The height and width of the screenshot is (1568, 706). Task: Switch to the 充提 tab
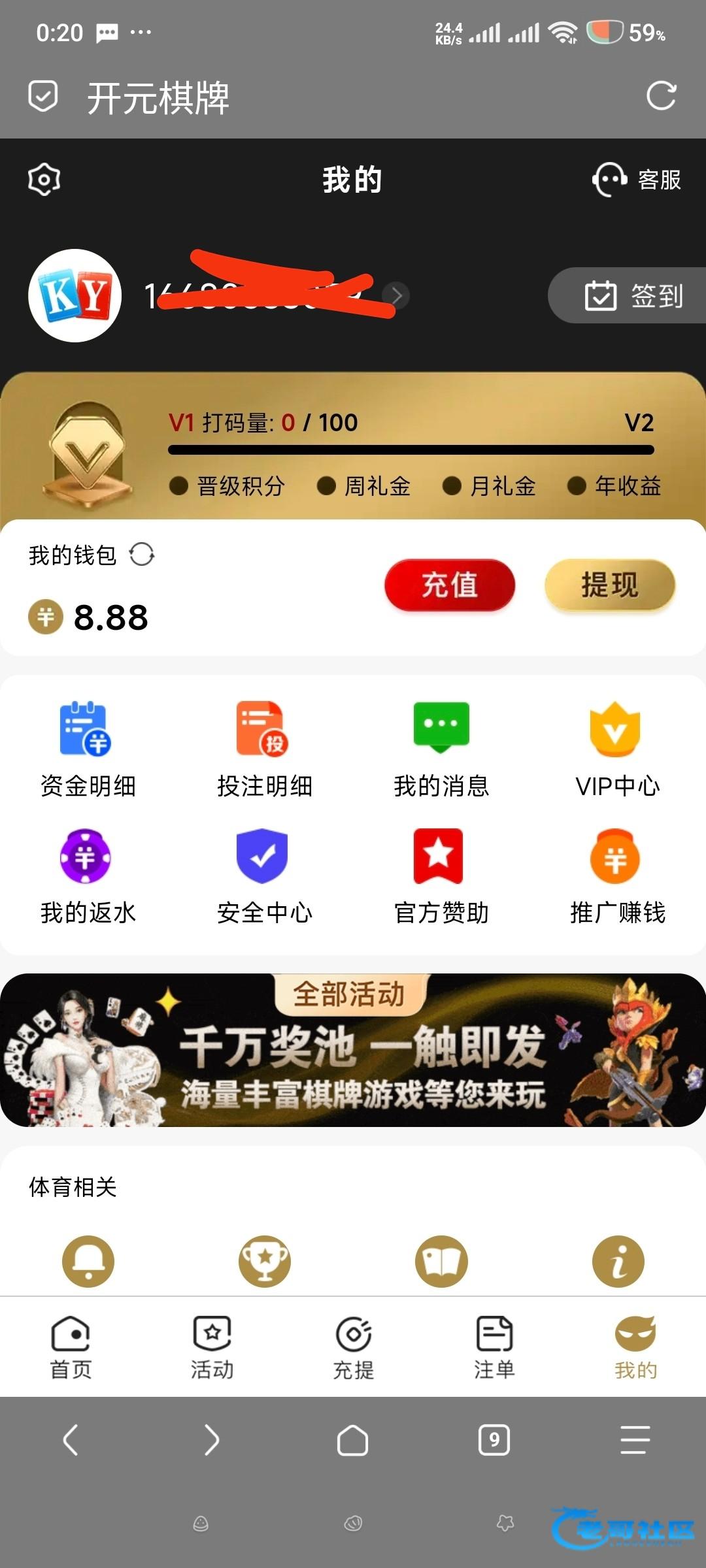(x=353, y=1347)
